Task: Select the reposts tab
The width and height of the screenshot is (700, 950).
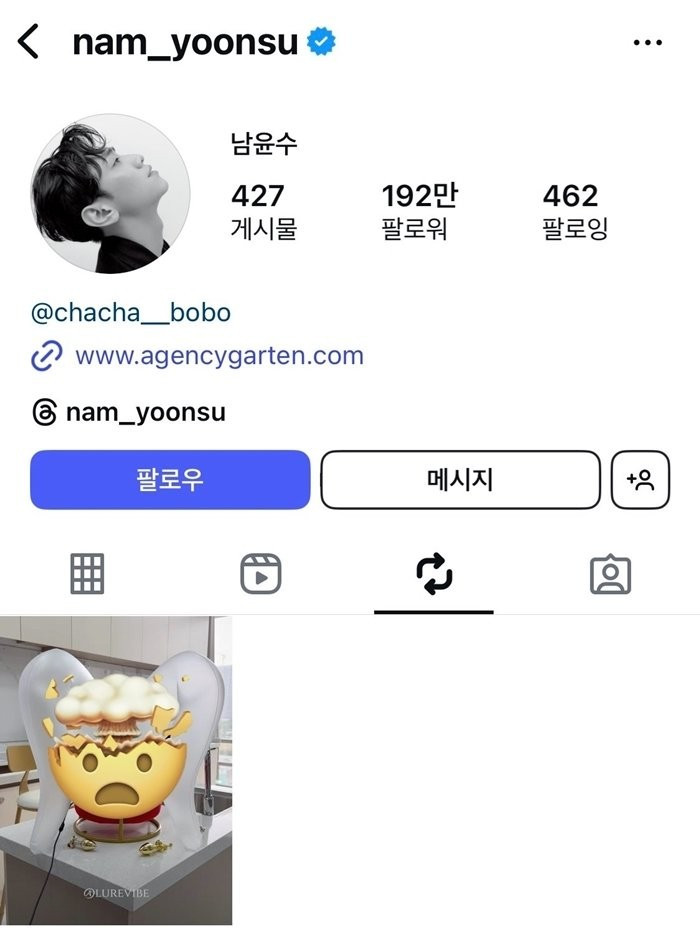Action: (x=434, y=574)
